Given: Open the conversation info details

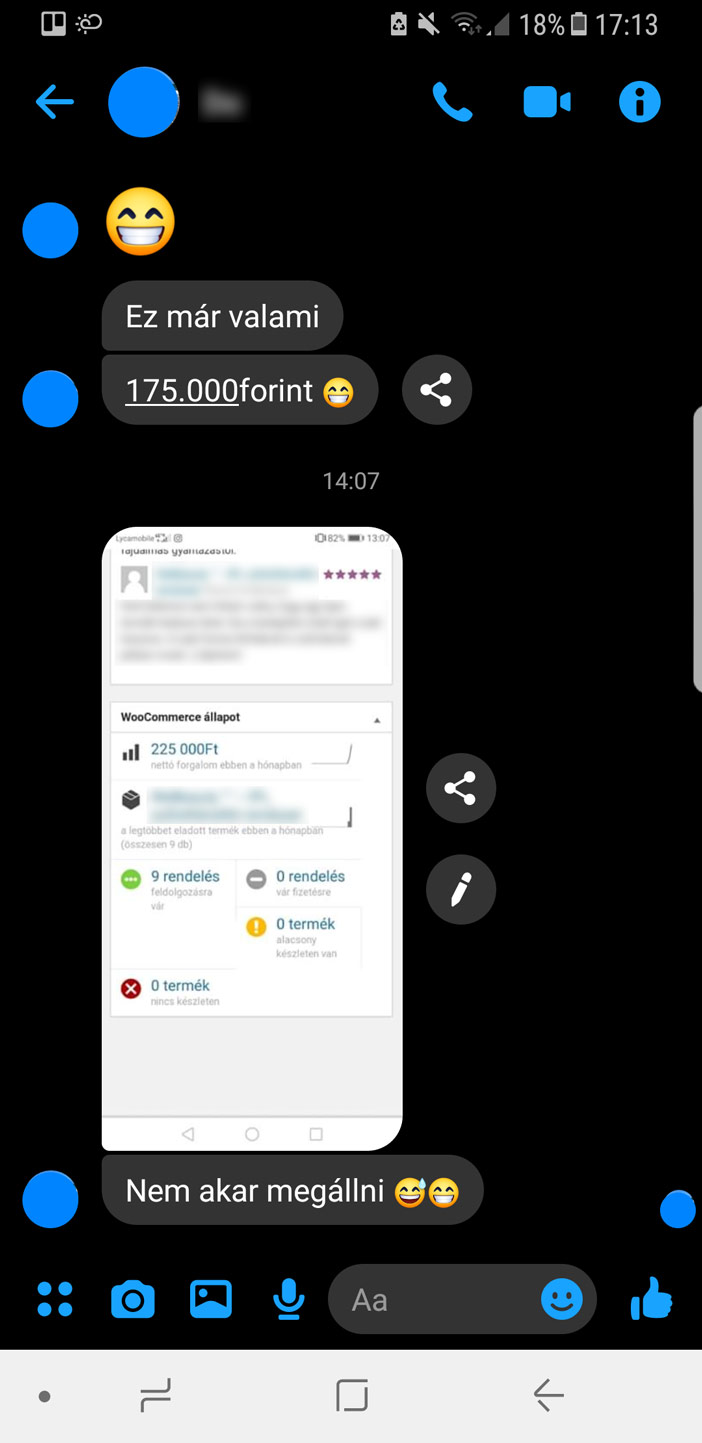Looking at the screenshot, I should (640, 102).
